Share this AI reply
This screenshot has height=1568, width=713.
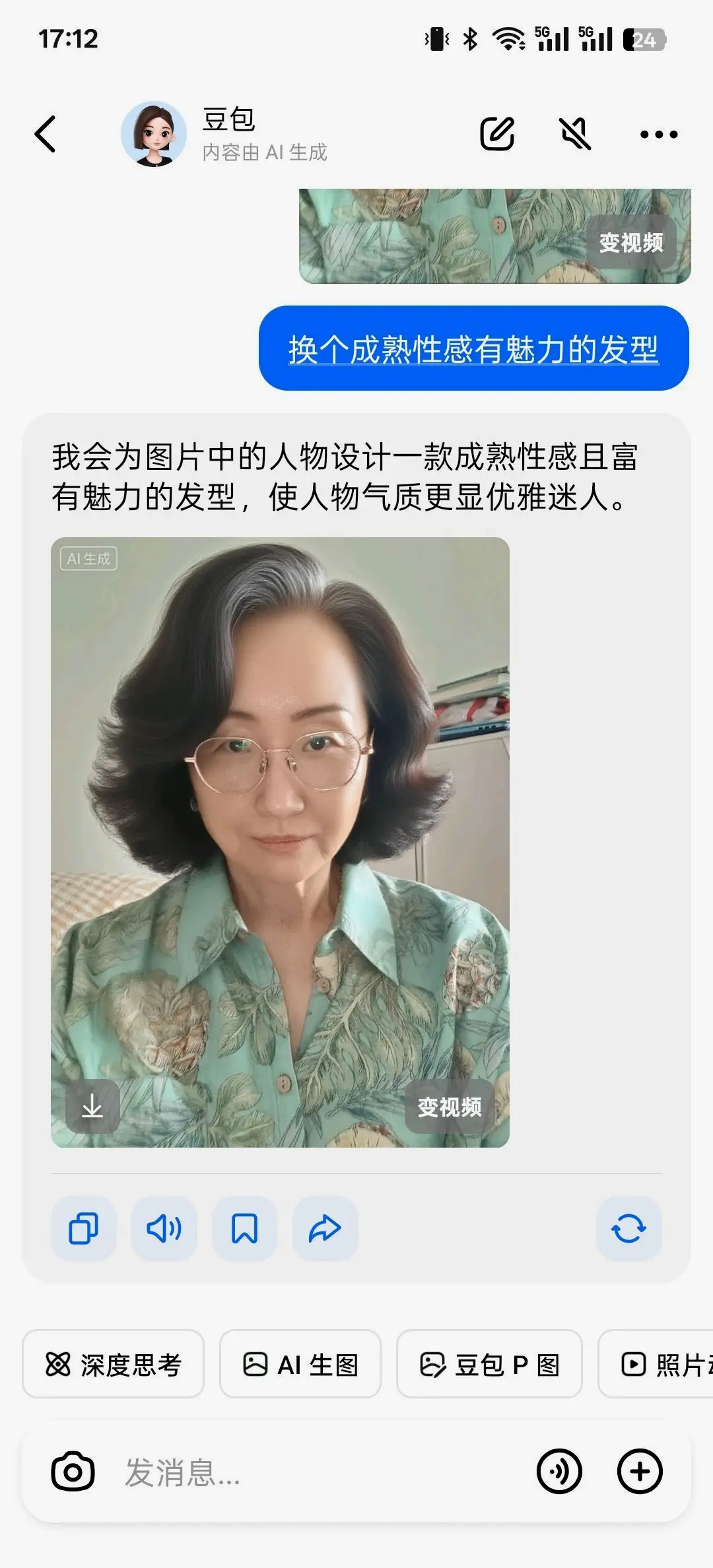pyautogui.click(x=325, y=1228)
